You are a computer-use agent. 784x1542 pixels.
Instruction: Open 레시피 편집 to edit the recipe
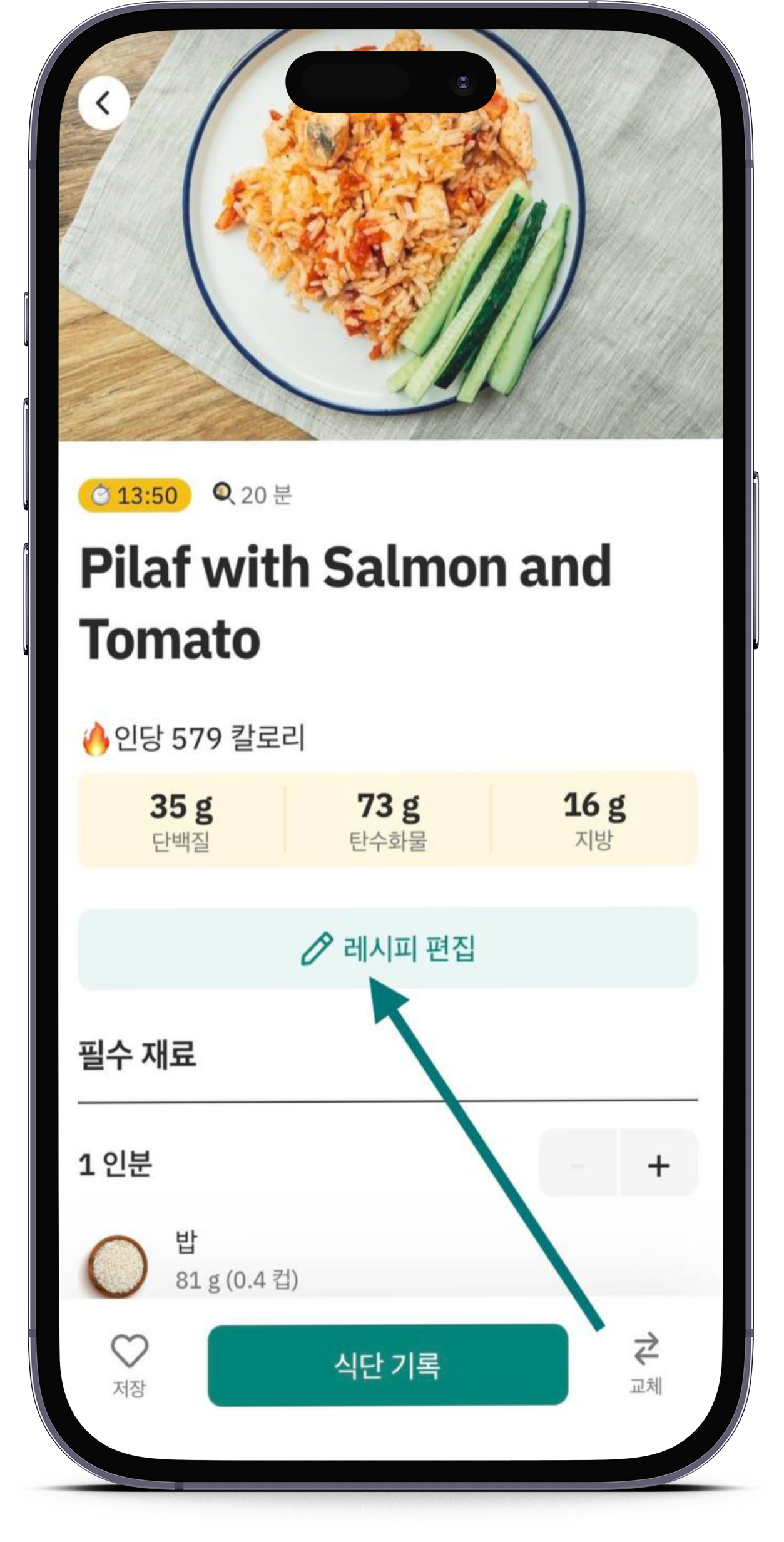[x=387, y=947]
